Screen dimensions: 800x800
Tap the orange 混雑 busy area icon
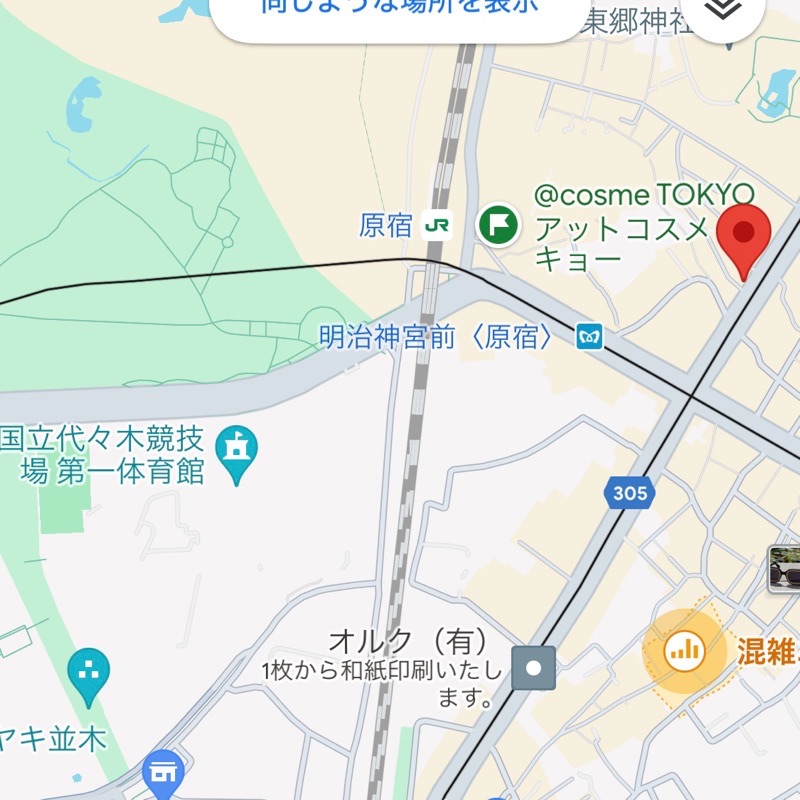point(686,652)
